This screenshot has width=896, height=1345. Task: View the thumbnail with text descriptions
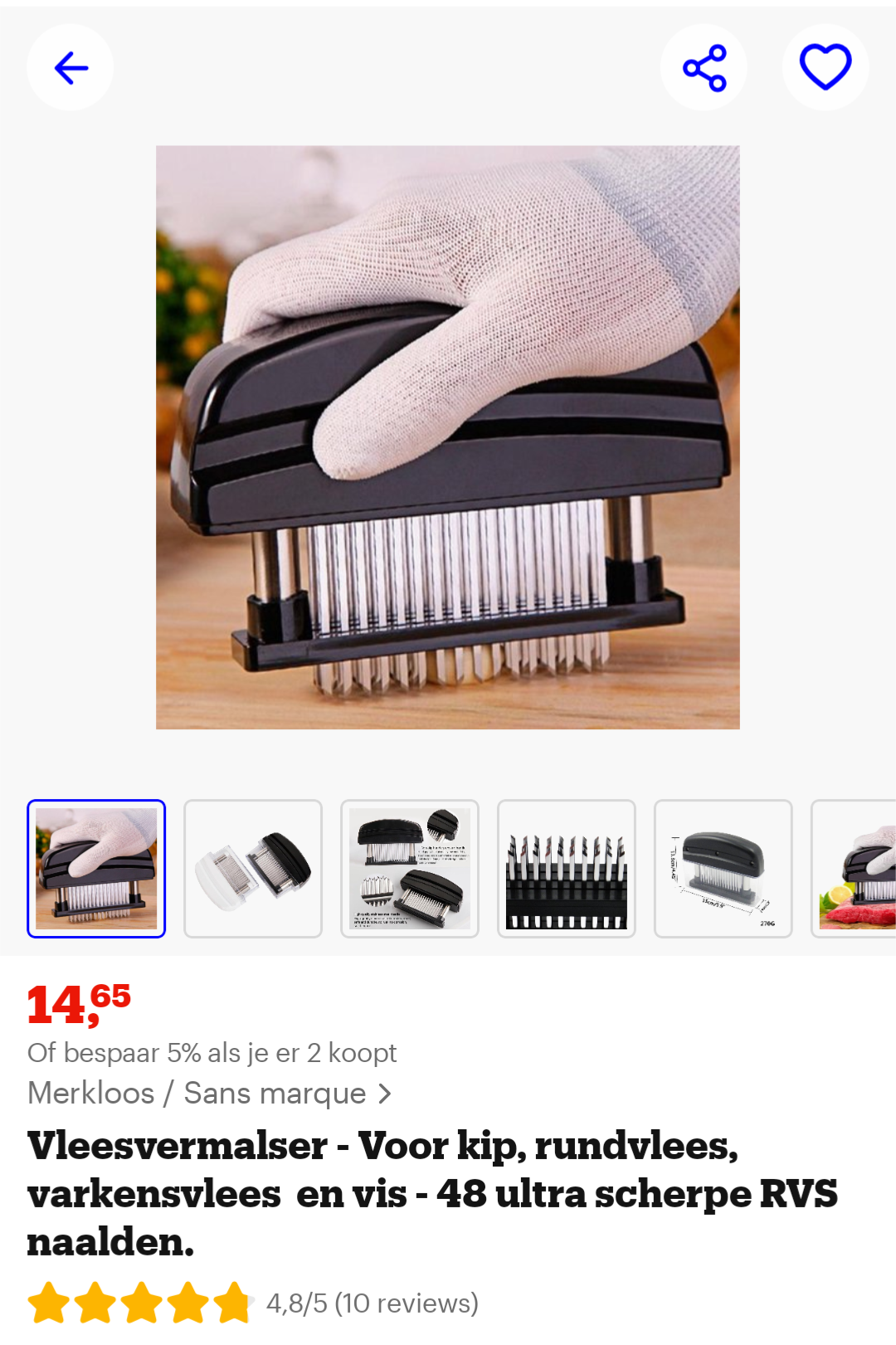410,869
